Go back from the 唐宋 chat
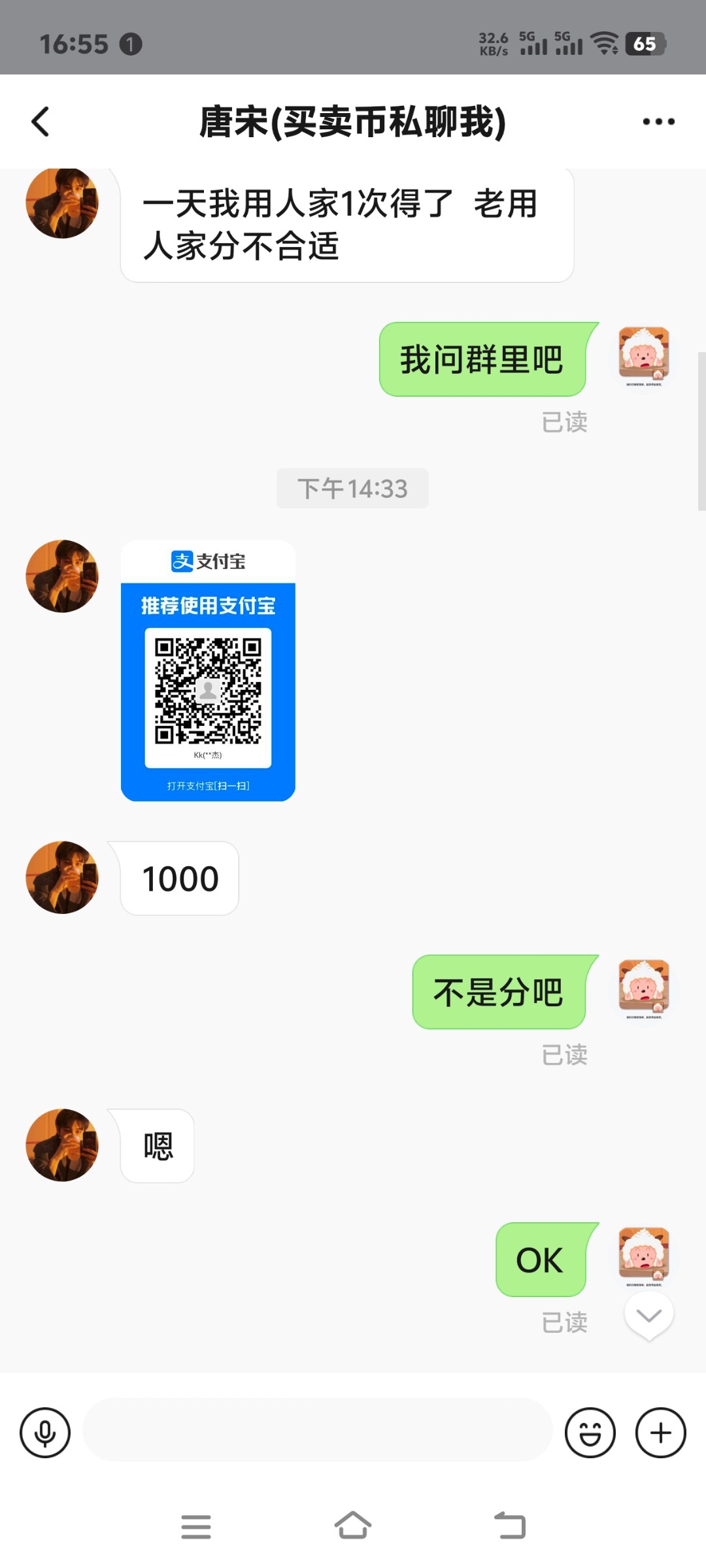This screenshot has width=706, height=1568. coord(41,122)
